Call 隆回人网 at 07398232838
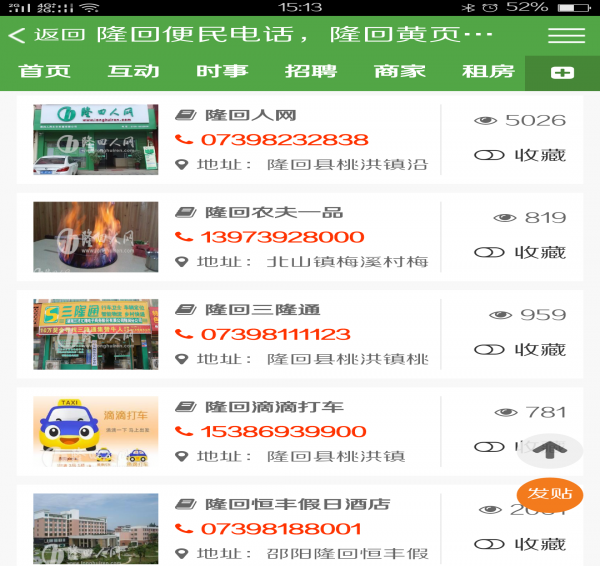The height and width of the screenshot is (566, 600). 284,140
